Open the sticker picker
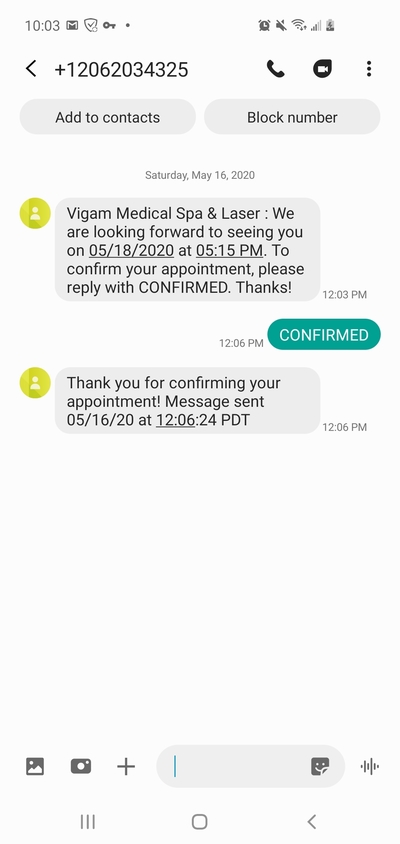Screen dimensions: 400x844 tap(320, 766)
